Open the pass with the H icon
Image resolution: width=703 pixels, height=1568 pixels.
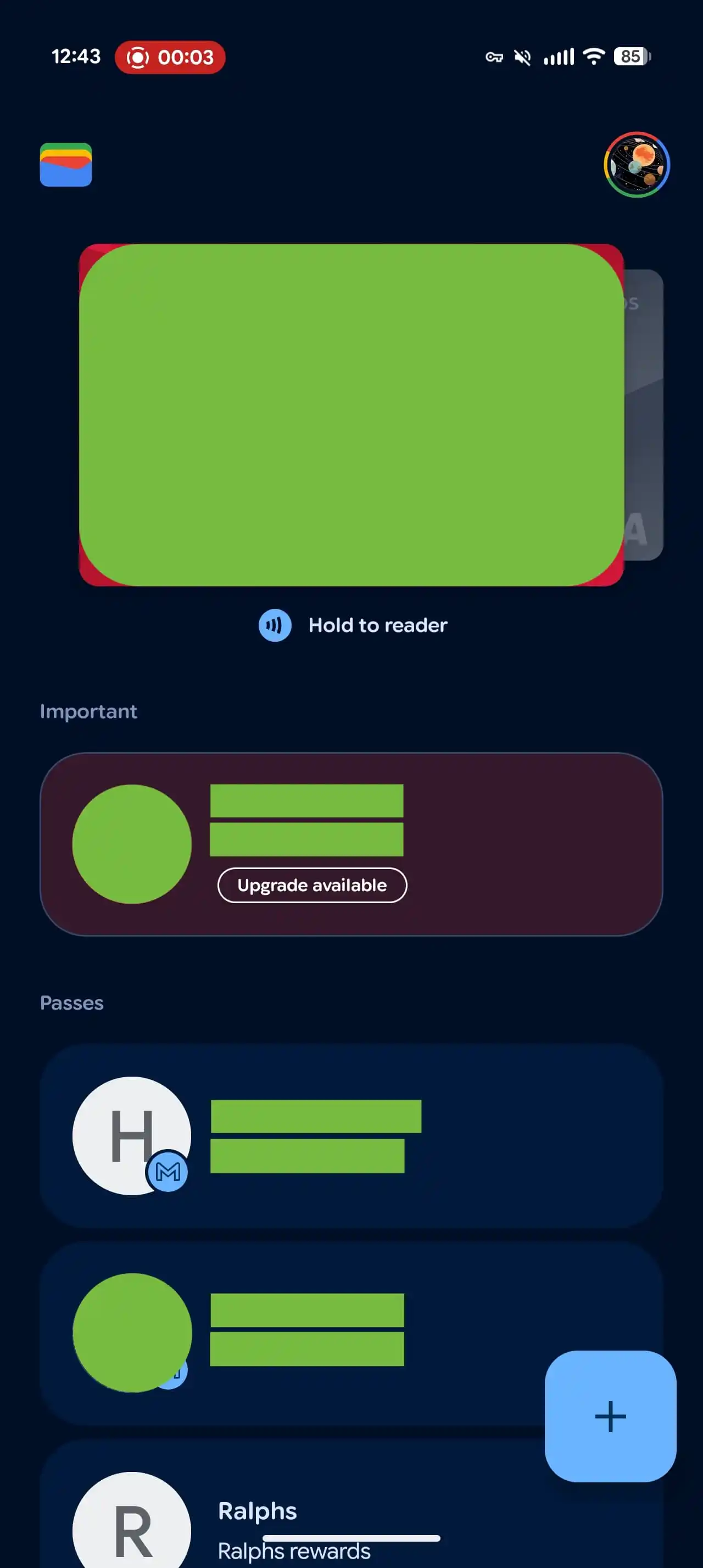351,1136
